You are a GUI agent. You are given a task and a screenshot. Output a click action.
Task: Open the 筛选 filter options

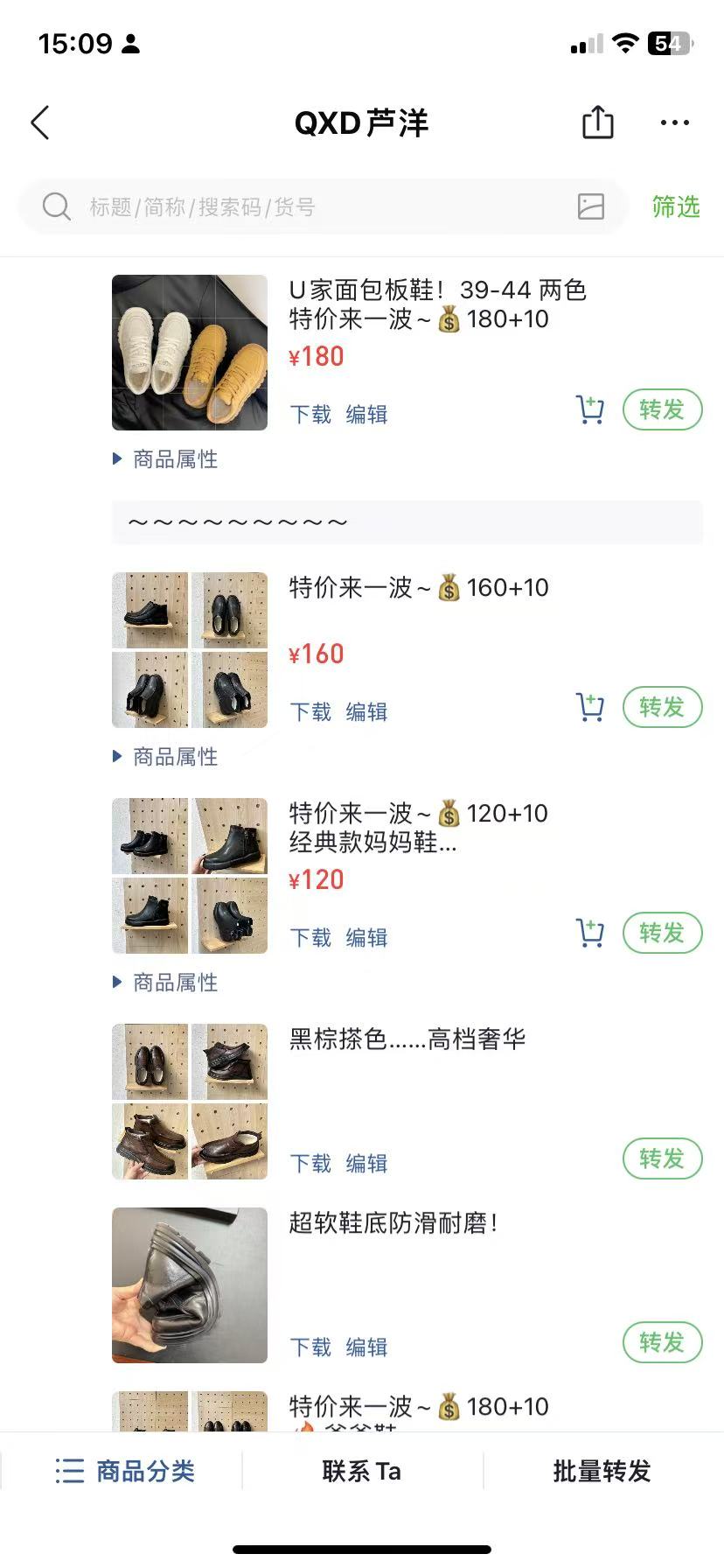click(675, 207)
